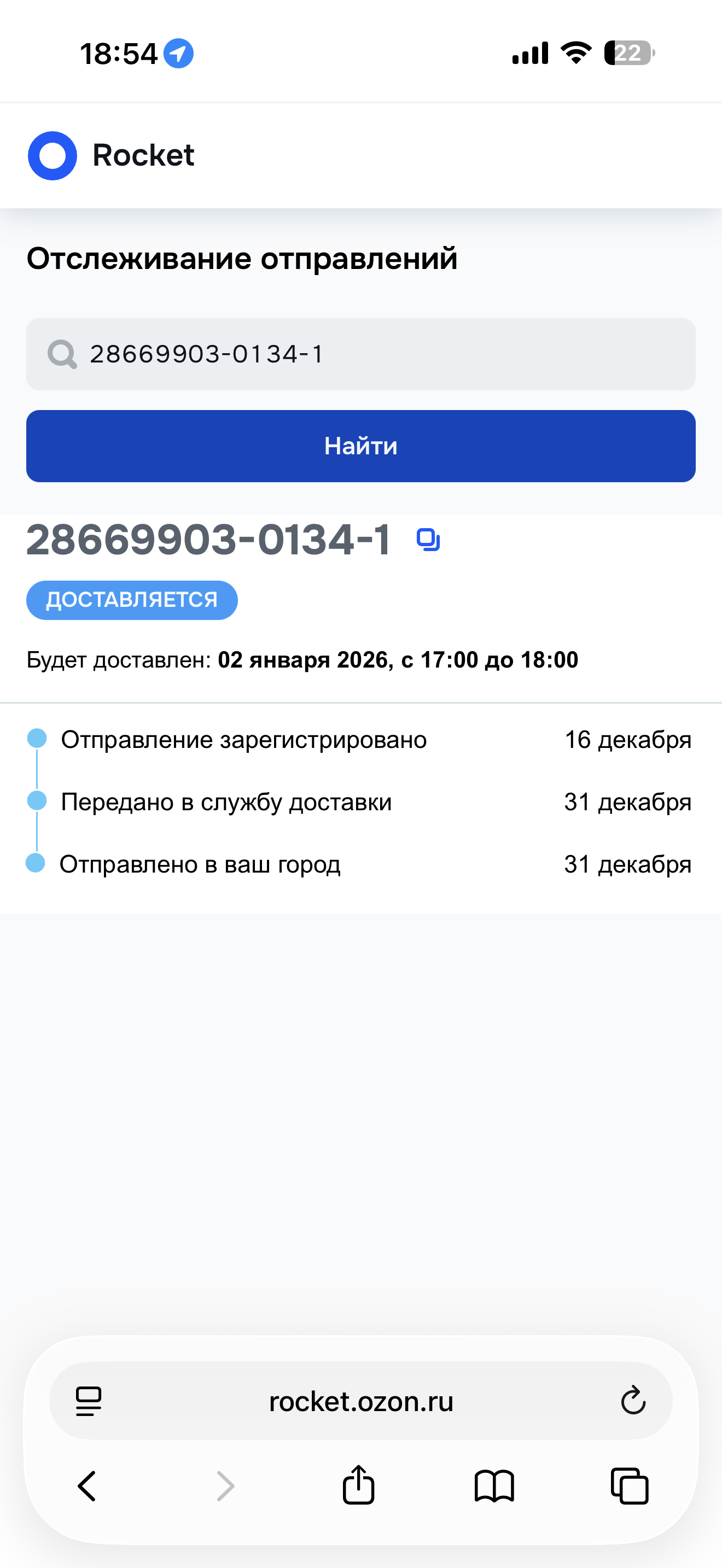Show all open browser tabs
Viewport: 722px width, 1568px height.
coord(630,1486)
